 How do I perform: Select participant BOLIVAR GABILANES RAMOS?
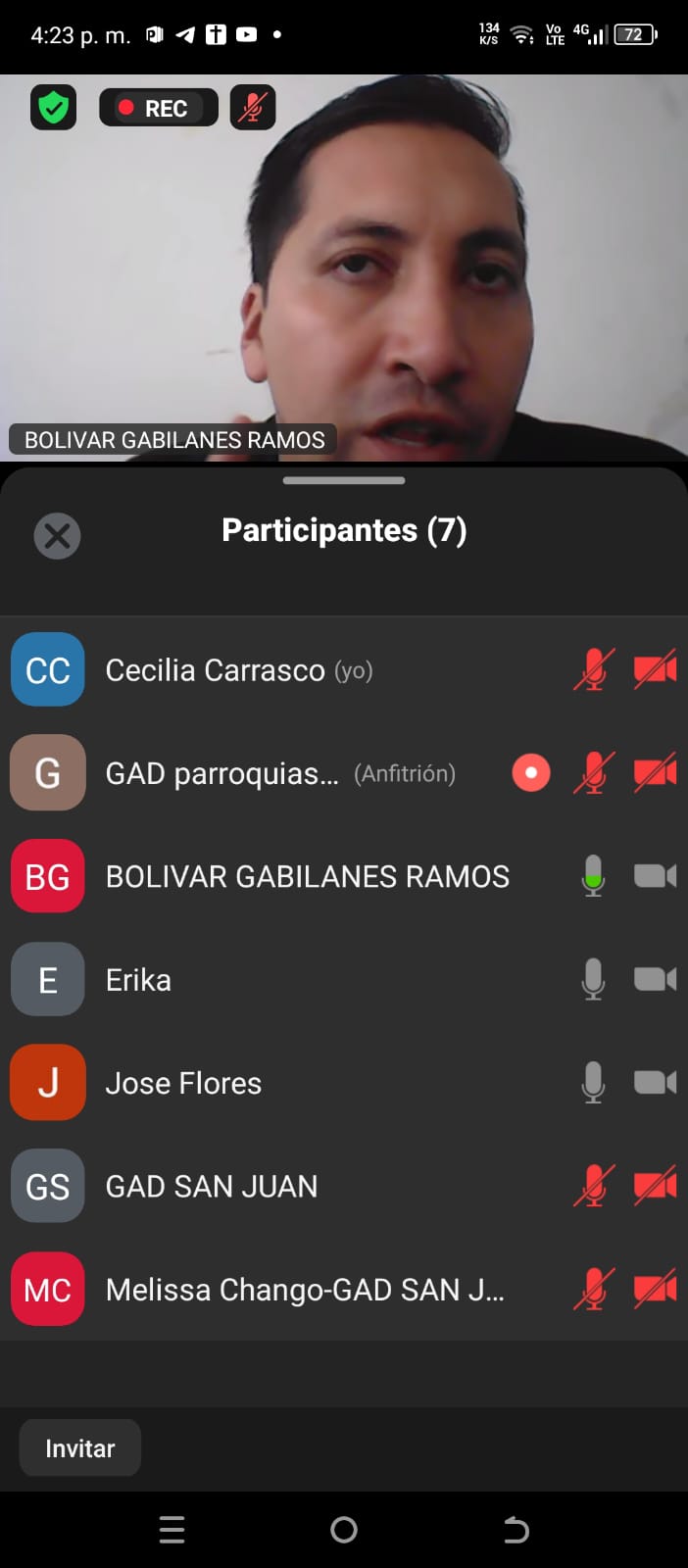[x=307, y=876]
